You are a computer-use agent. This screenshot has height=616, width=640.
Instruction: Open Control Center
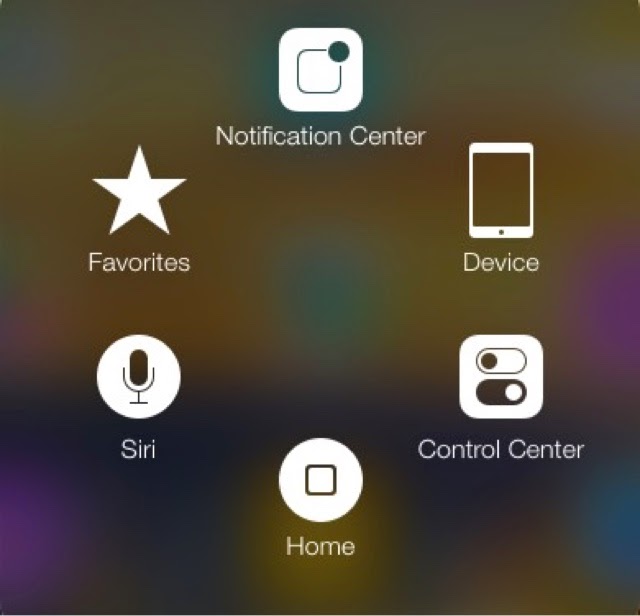tap(501, 376)
